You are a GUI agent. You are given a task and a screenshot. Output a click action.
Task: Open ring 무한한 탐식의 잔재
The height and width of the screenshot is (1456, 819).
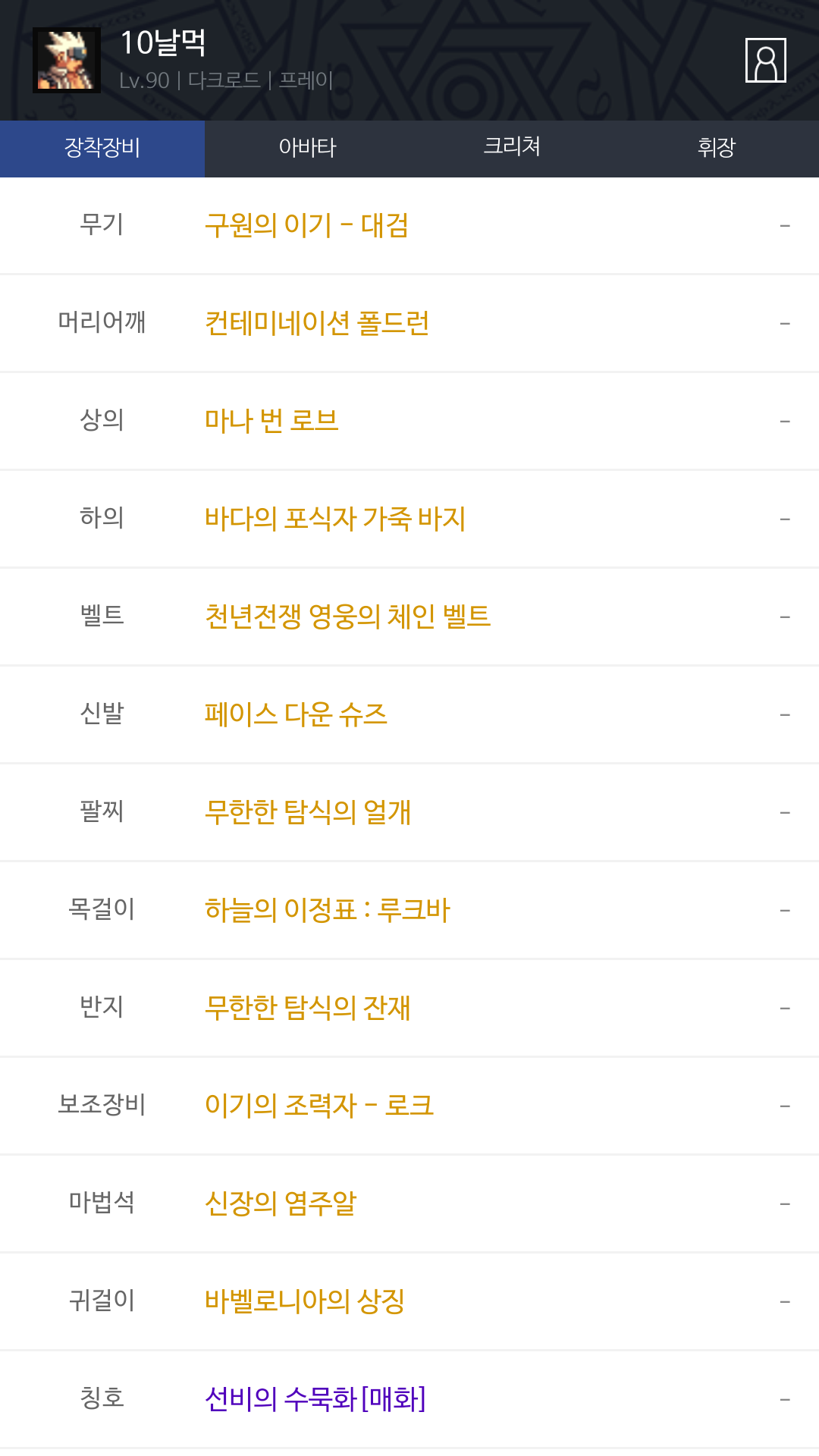coord(308,1008)
